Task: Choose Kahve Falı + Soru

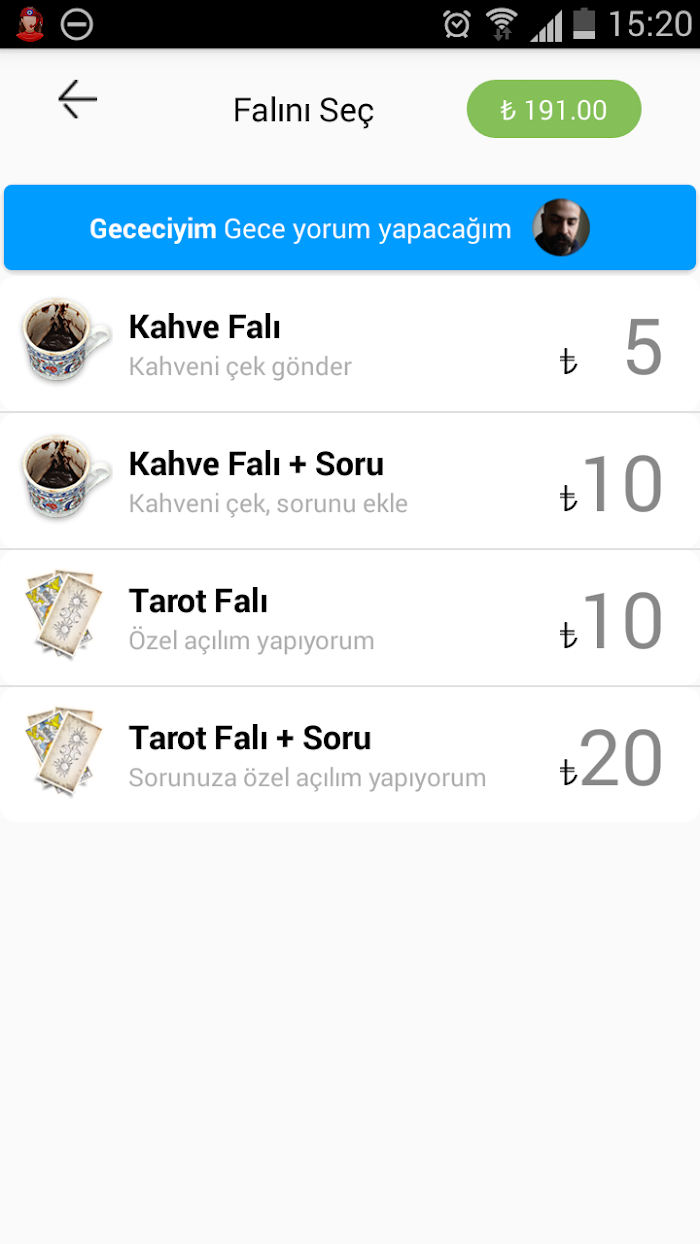Action: pos(350,481)
